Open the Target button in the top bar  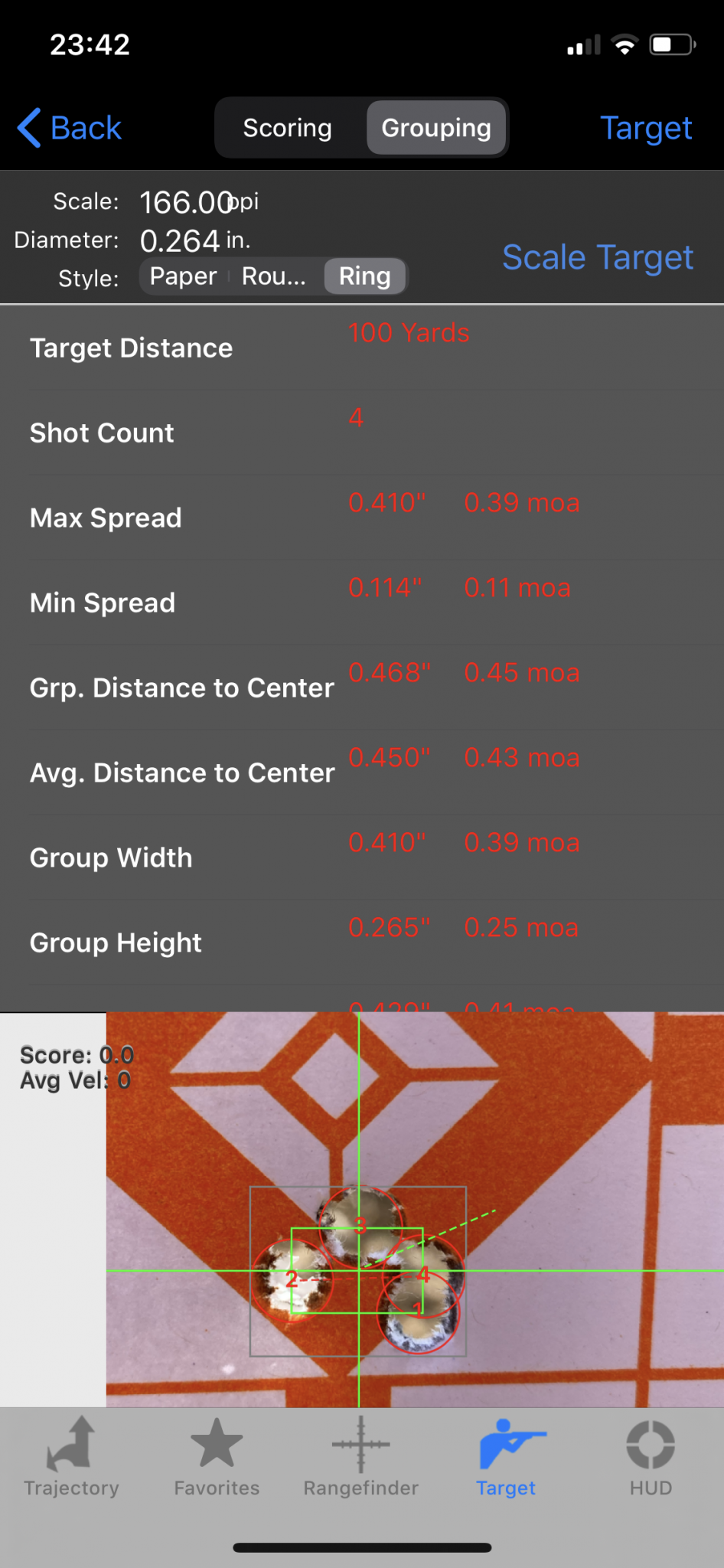coord(645,128)
